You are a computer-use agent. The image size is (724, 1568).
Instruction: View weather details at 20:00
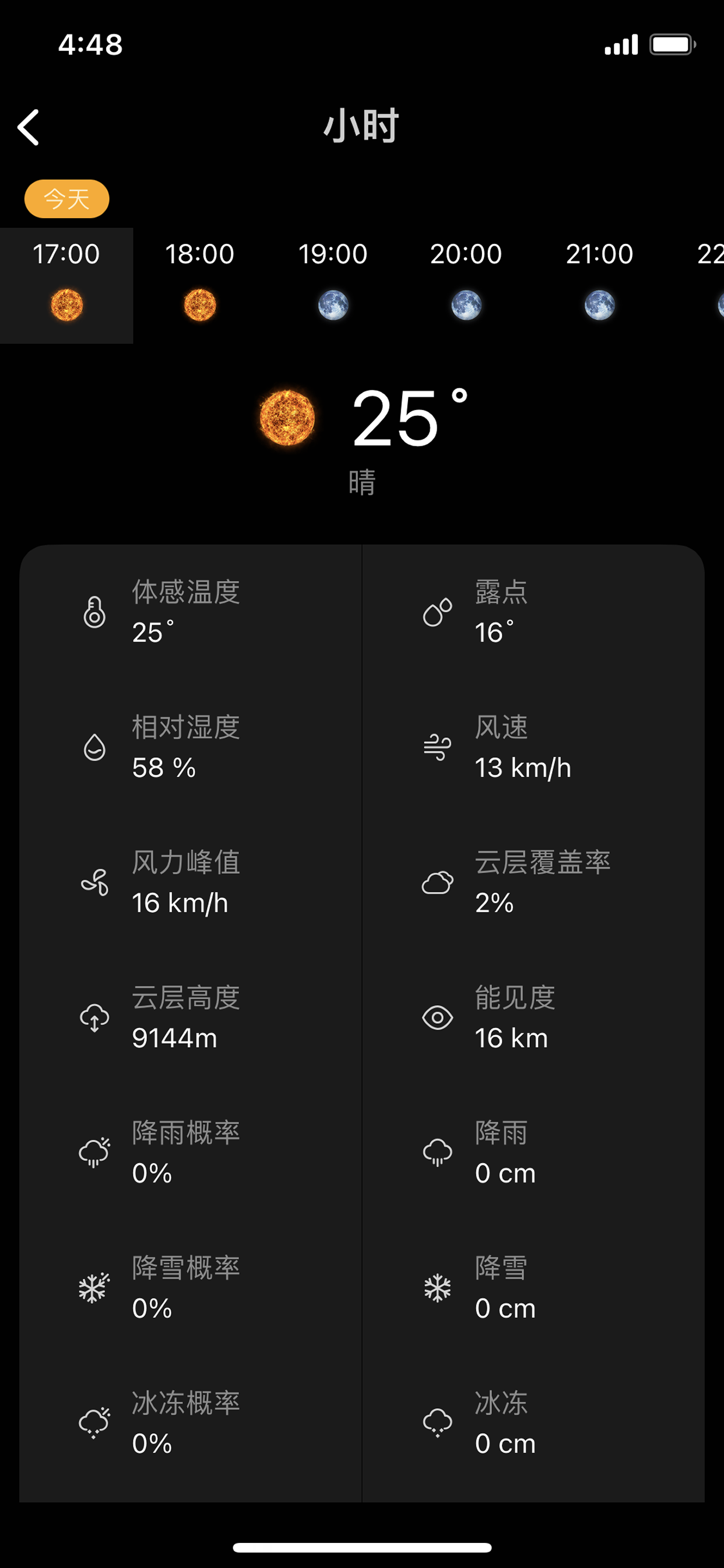(x=466, y=285)
